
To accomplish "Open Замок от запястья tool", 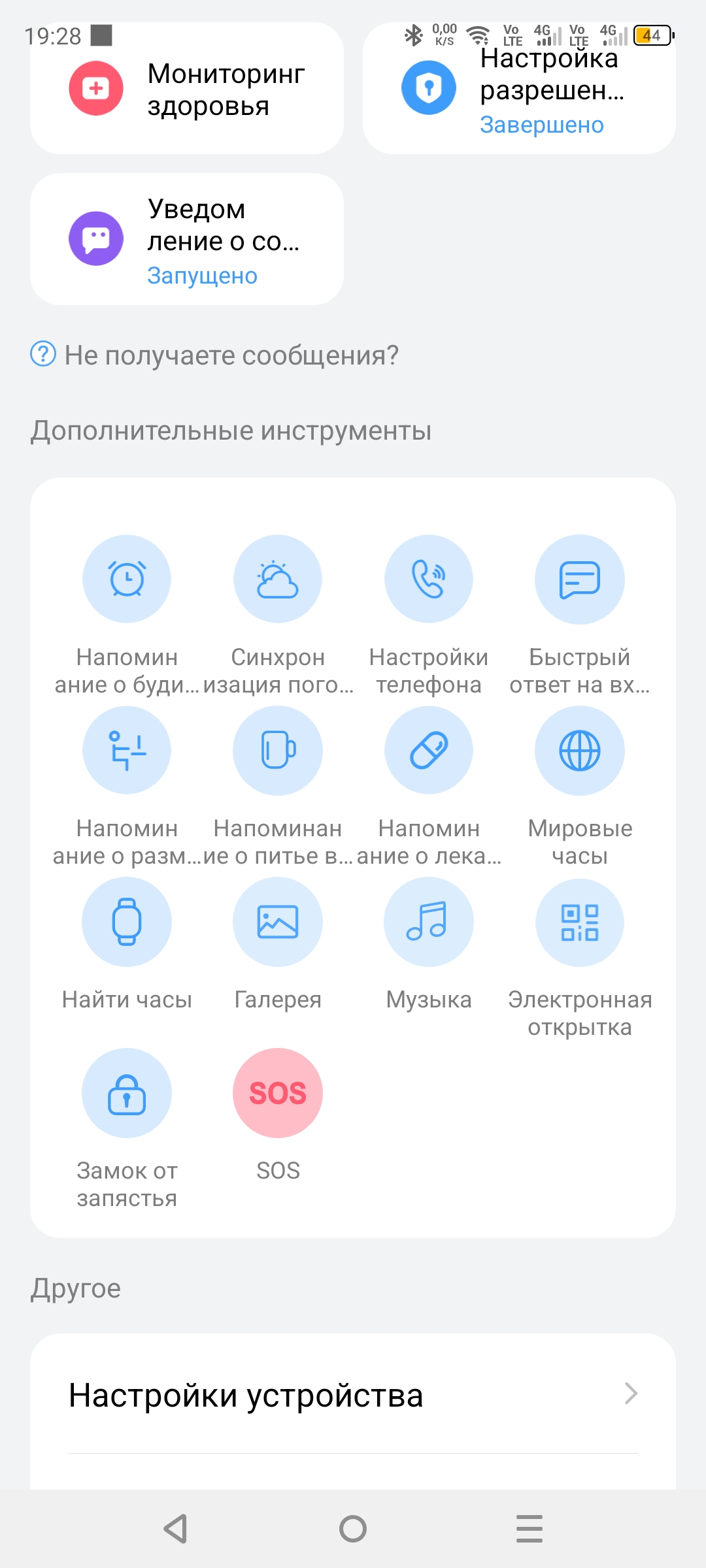I will [127, 1093].
